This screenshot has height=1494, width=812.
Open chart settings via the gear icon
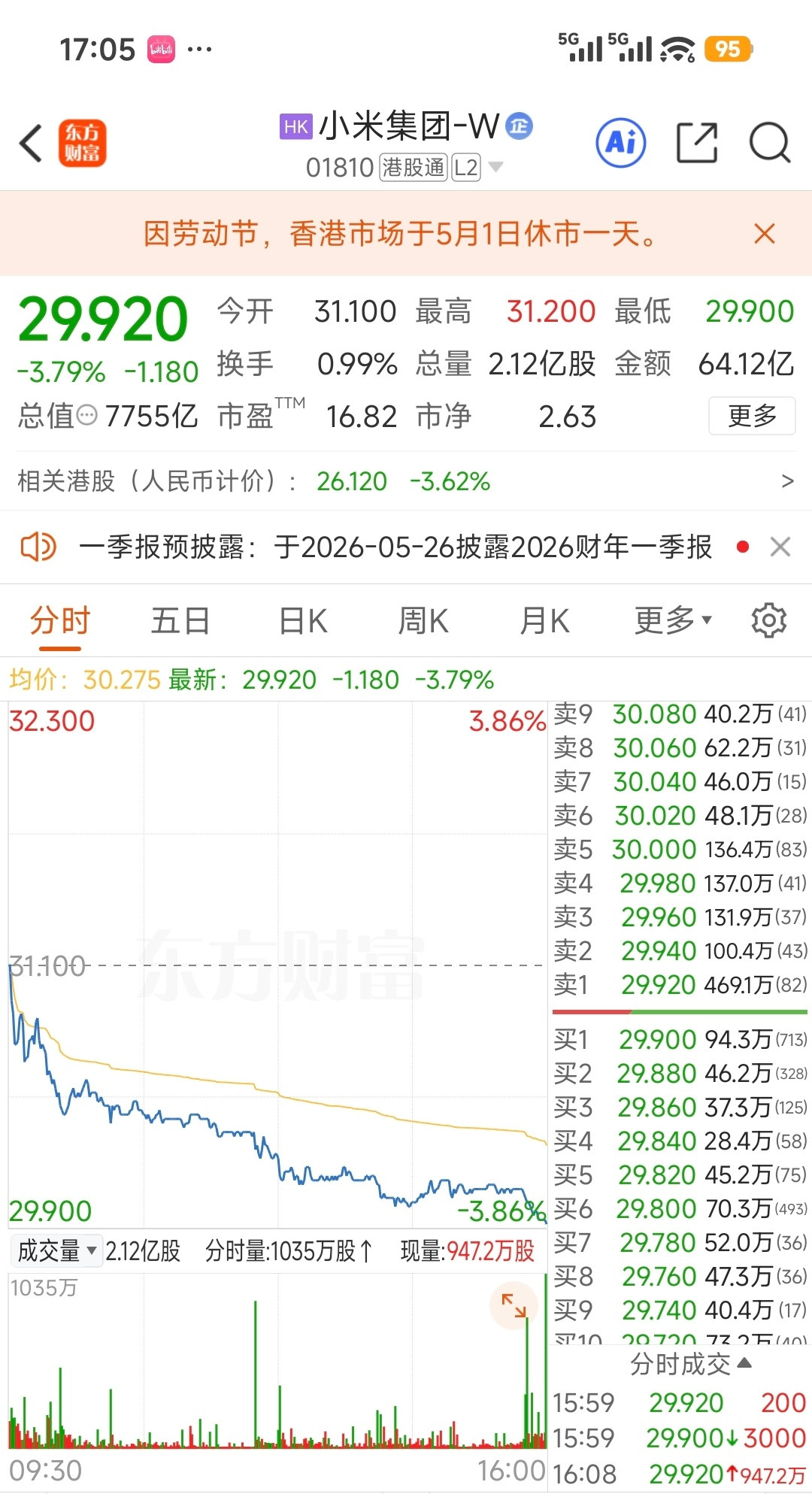click(x=768, y=620)
